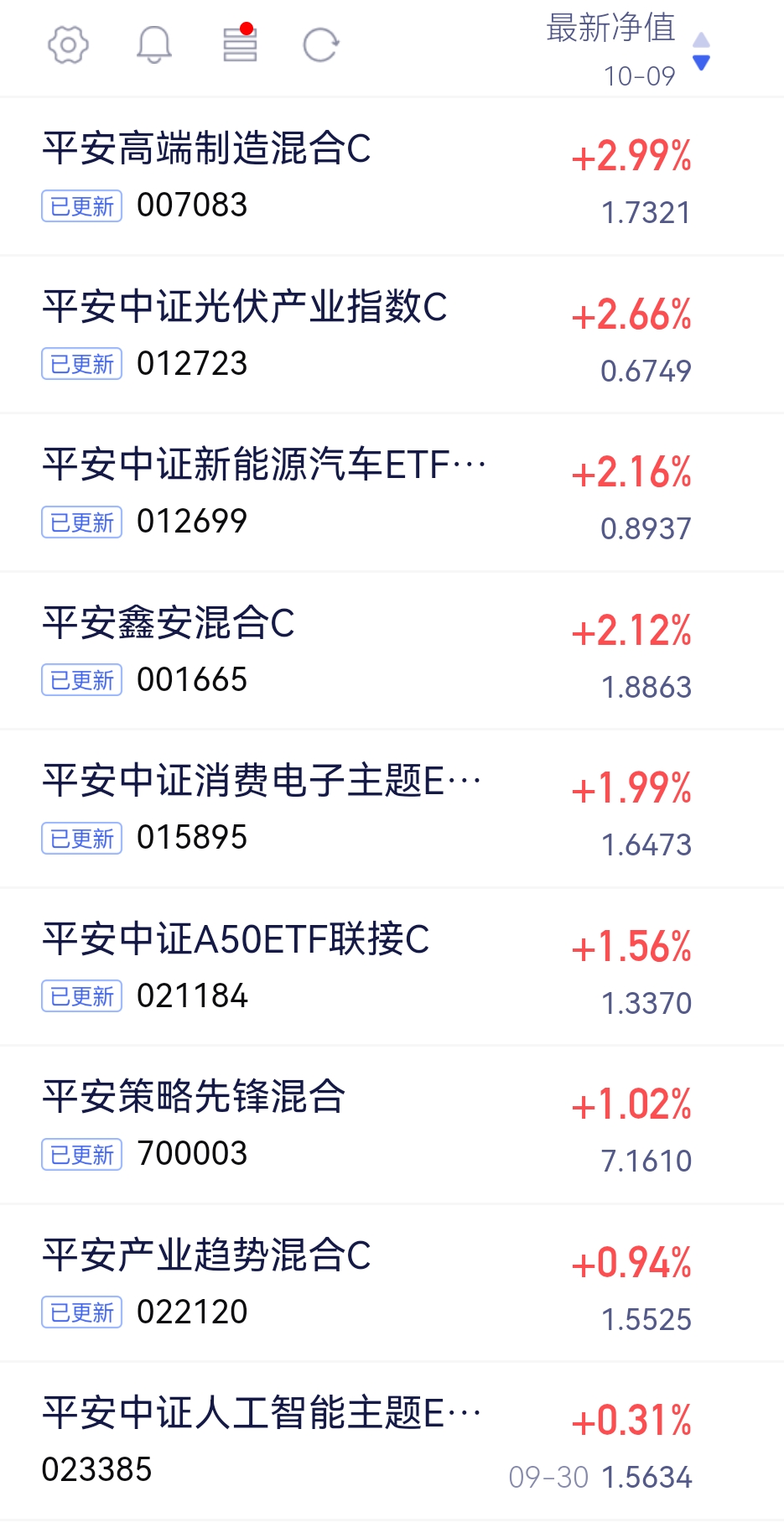This screenshot has height=1533, width=784.
Task: Open the settings gear icon
Action: (68, 45)
